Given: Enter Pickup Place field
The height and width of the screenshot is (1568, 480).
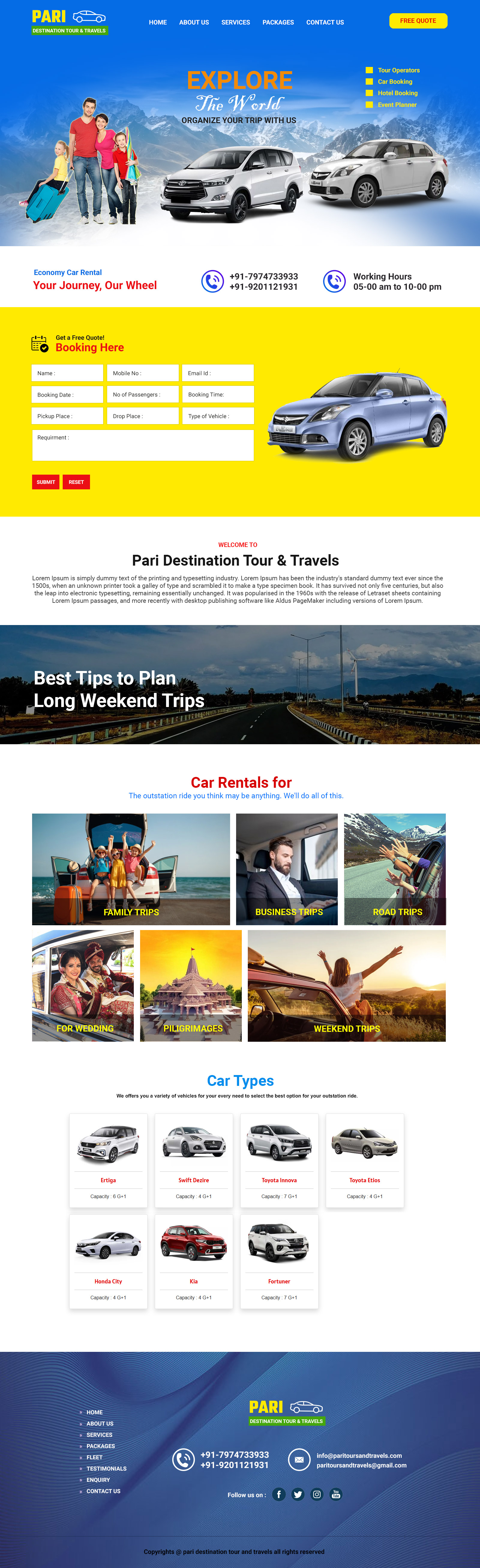Looking at the screenshot, I should coord(67,416).
